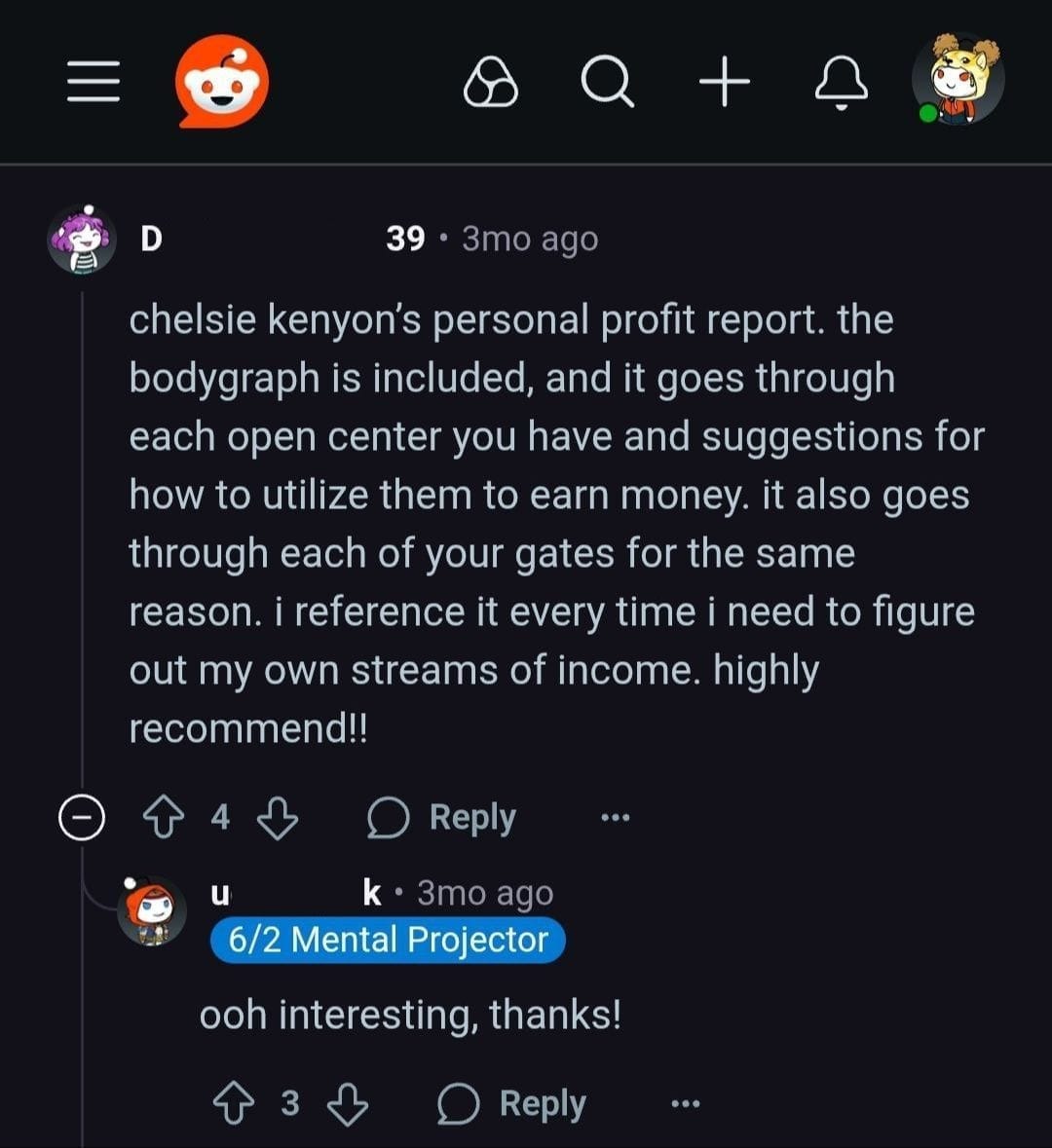Downvote the "ooh interesting, thanks!" reply

(348, 1104)
